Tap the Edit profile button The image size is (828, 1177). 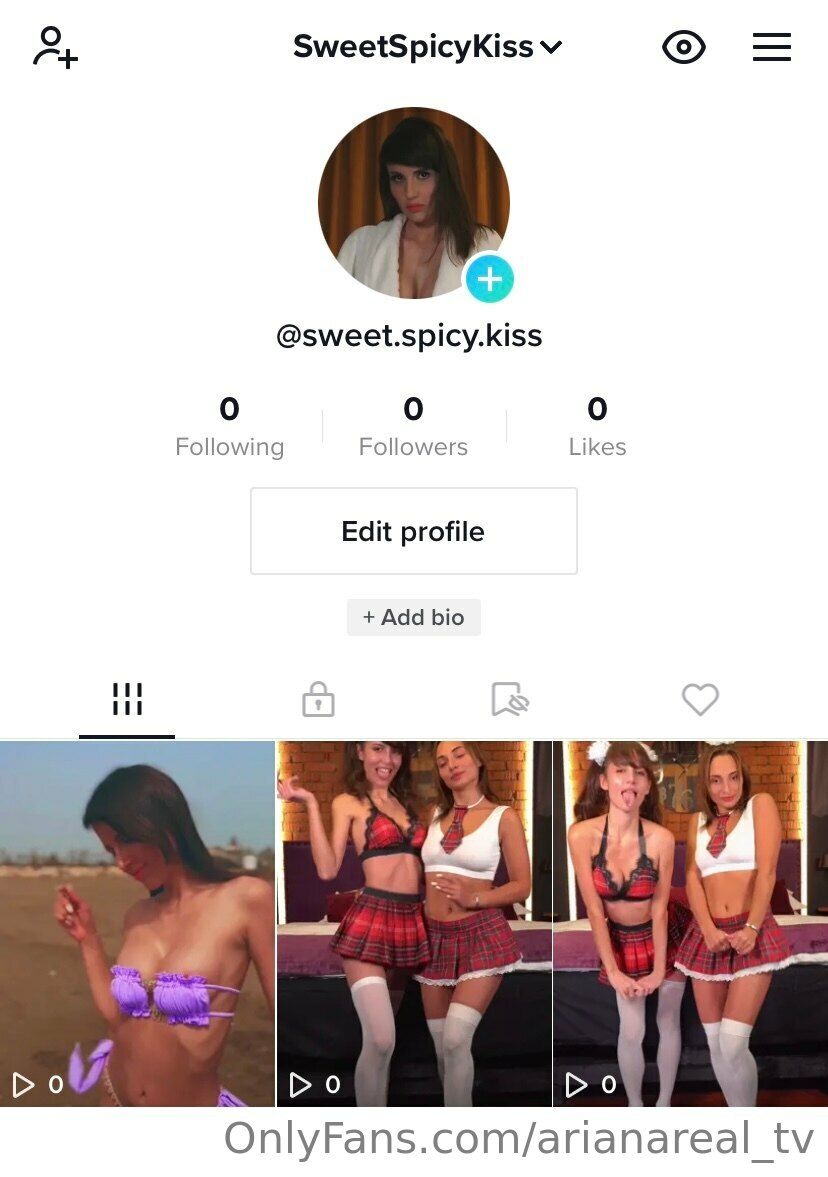(413, 531)
